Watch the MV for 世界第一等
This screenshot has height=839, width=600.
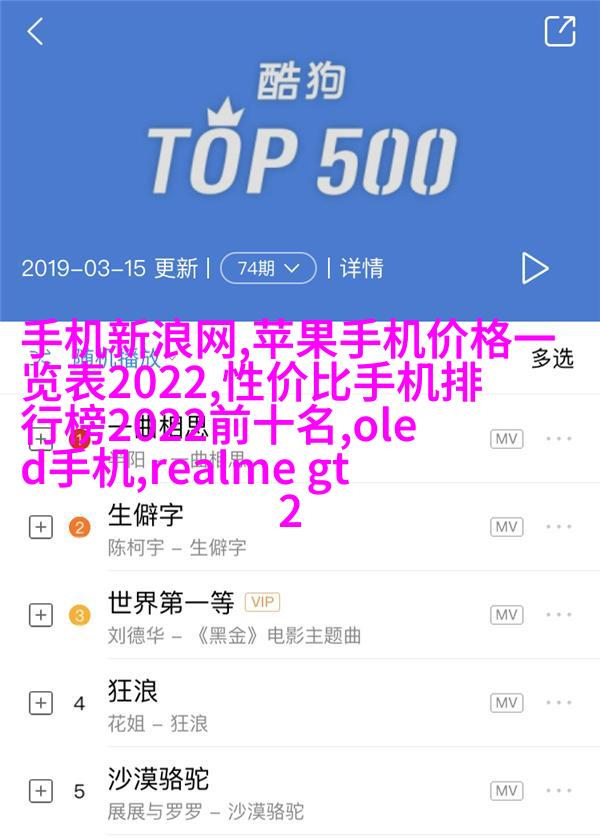[x=506, y=615]
